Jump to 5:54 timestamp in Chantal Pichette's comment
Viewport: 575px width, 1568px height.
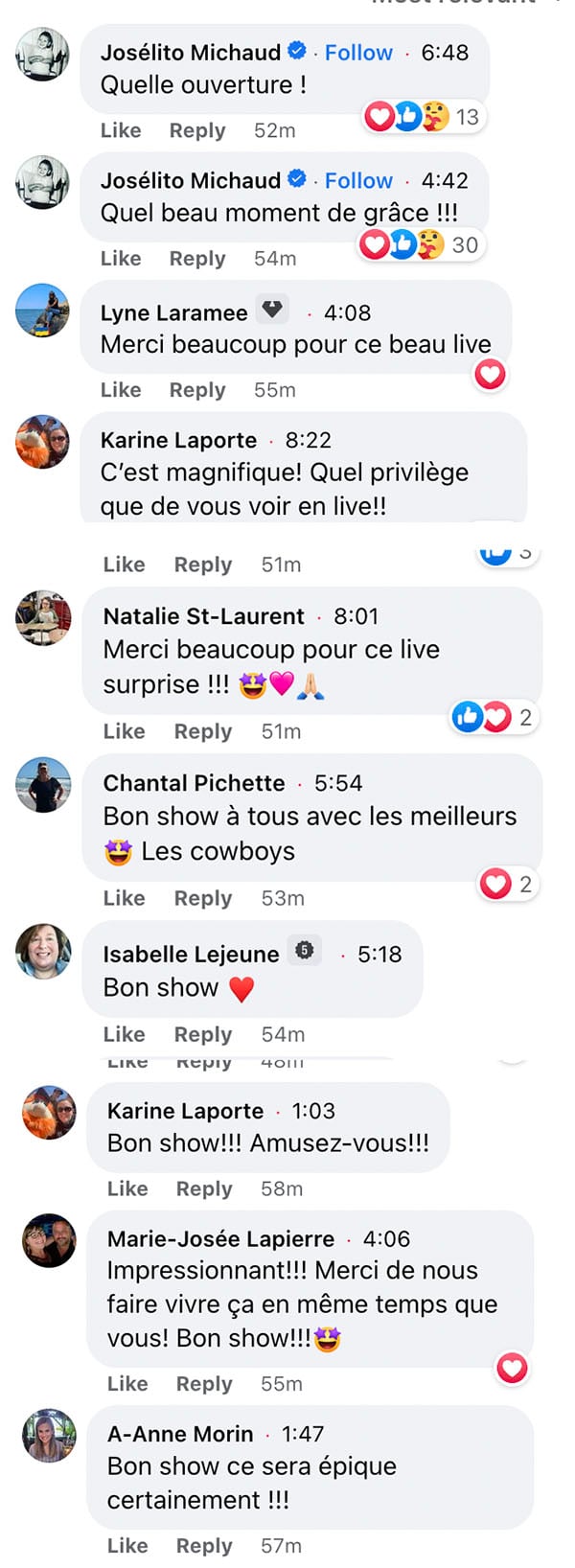(338, 783)
